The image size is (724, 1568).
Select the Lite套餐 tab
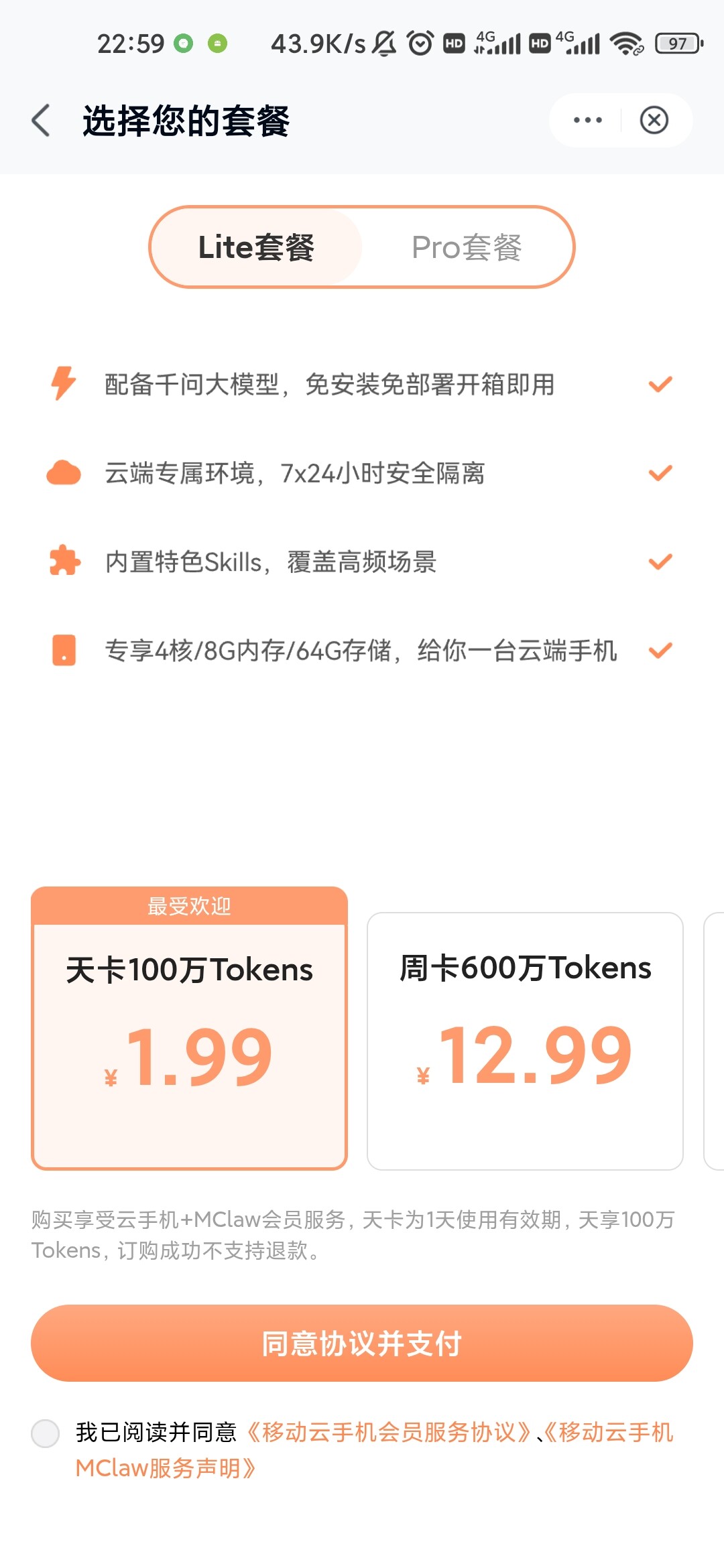(x=256, y=247)
